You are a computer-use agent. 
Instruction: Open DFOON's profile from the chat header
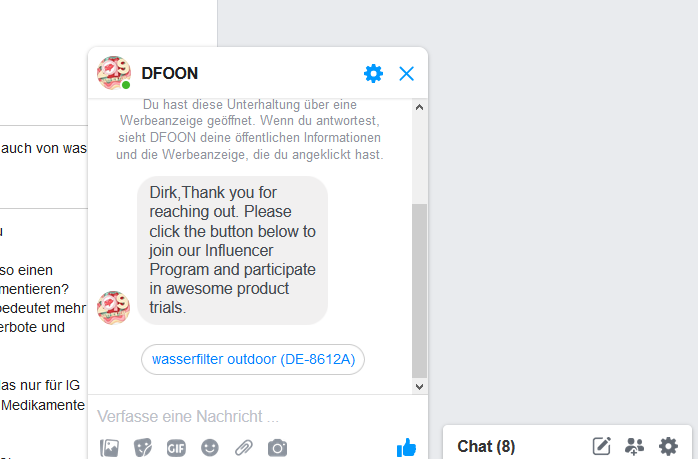170,73
